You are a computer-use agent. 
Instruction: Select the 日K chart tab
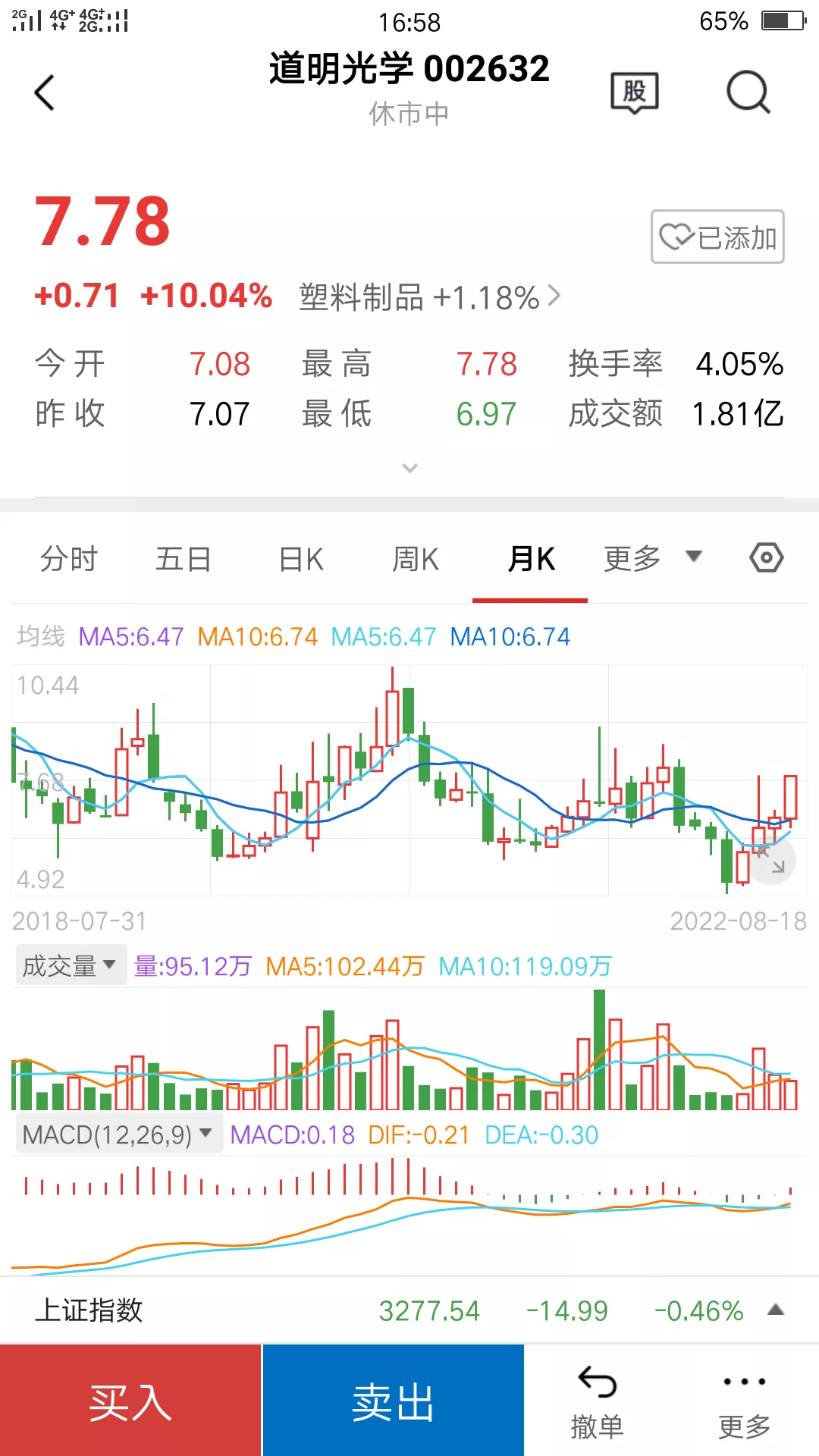pyautogui.click(x=301, y=560)
